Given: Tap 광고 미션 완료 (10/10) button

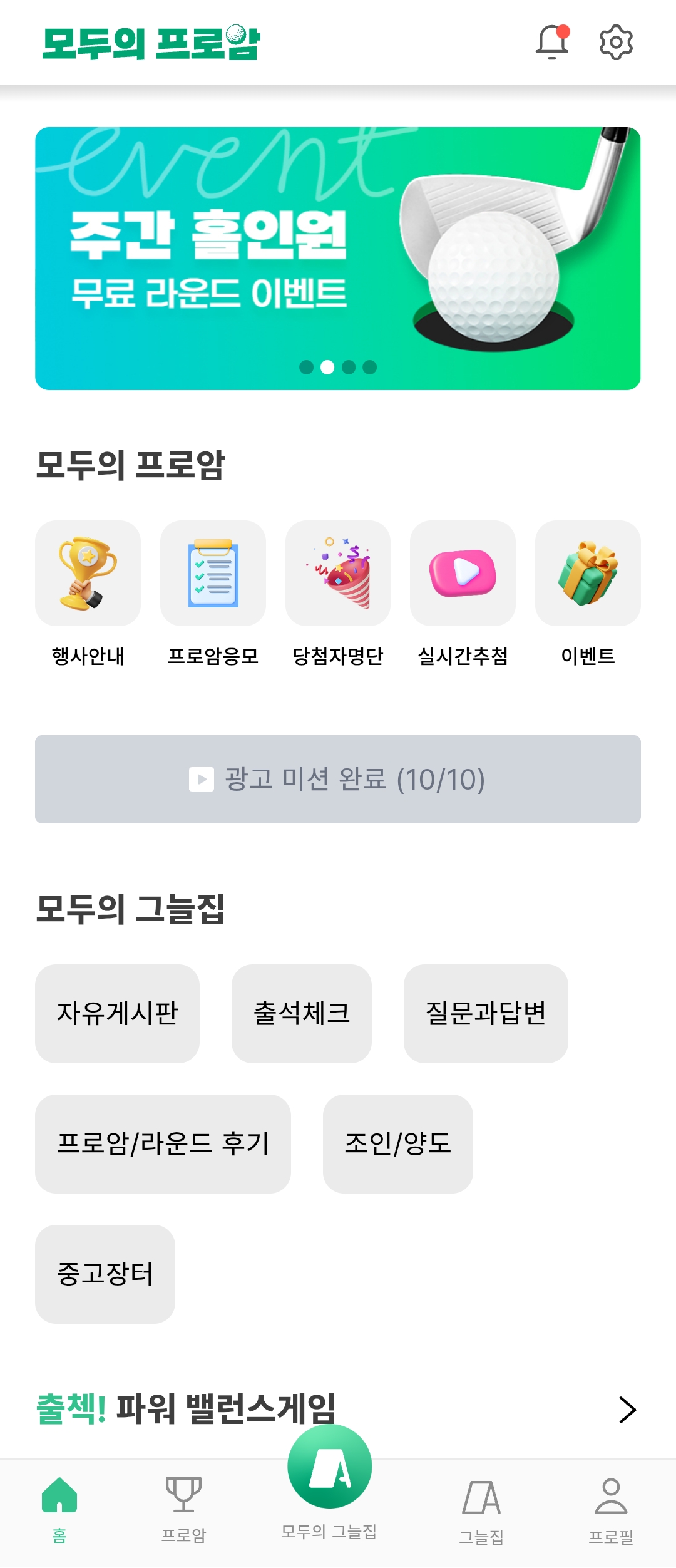Looking at the screenshot, I should coord(338,779).
